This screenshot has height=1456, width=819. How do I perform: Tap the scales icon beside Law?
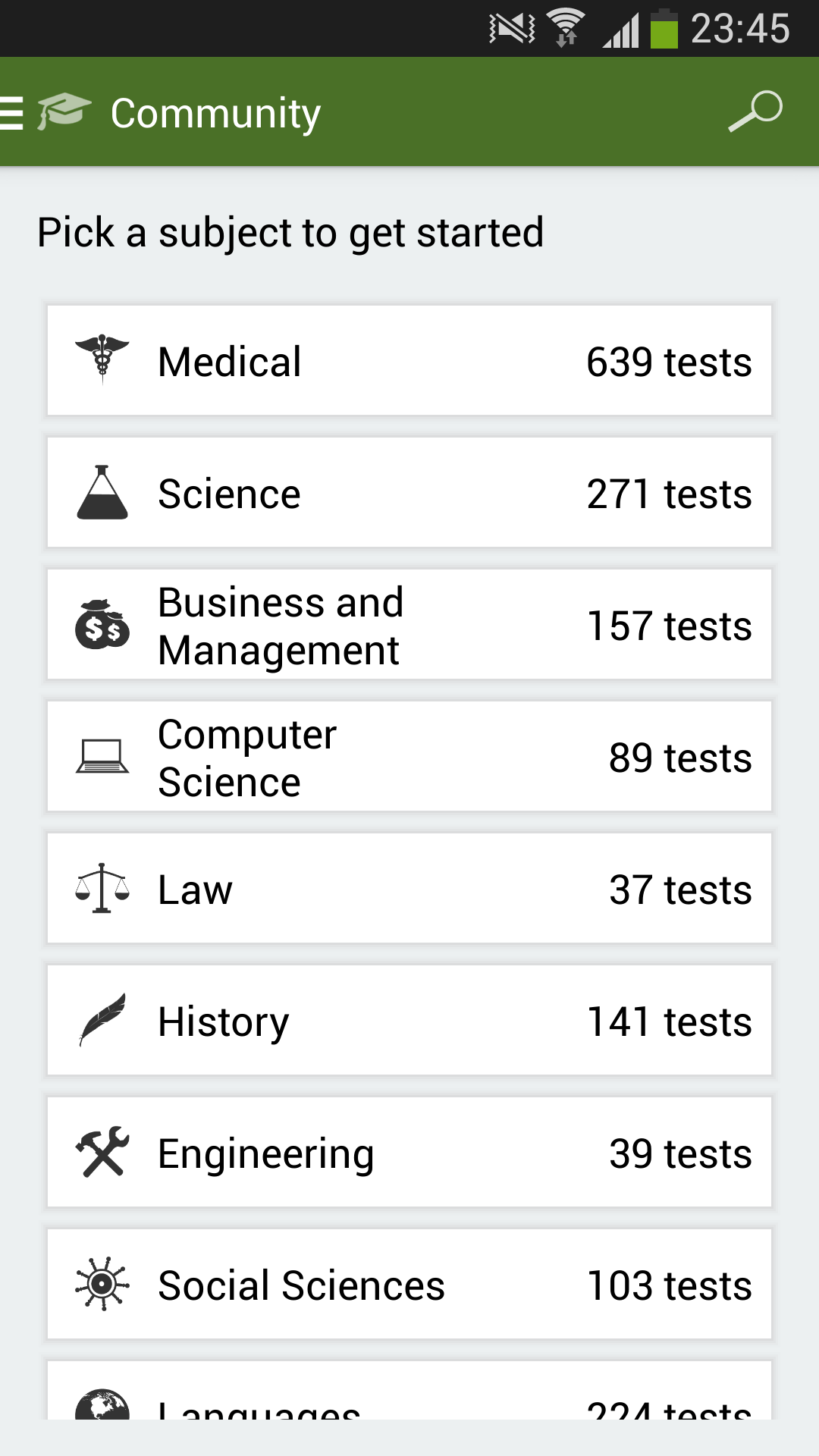pyautogui.click(x=101, y=888)
